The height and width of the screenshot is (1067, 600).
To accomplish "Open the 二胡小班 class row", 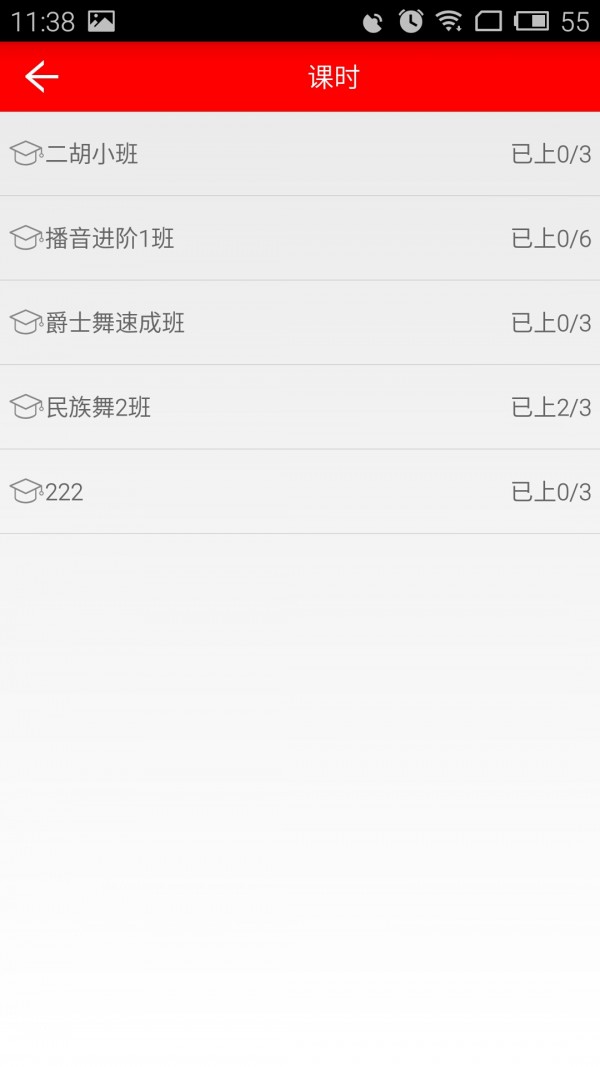I will [300, 154].
